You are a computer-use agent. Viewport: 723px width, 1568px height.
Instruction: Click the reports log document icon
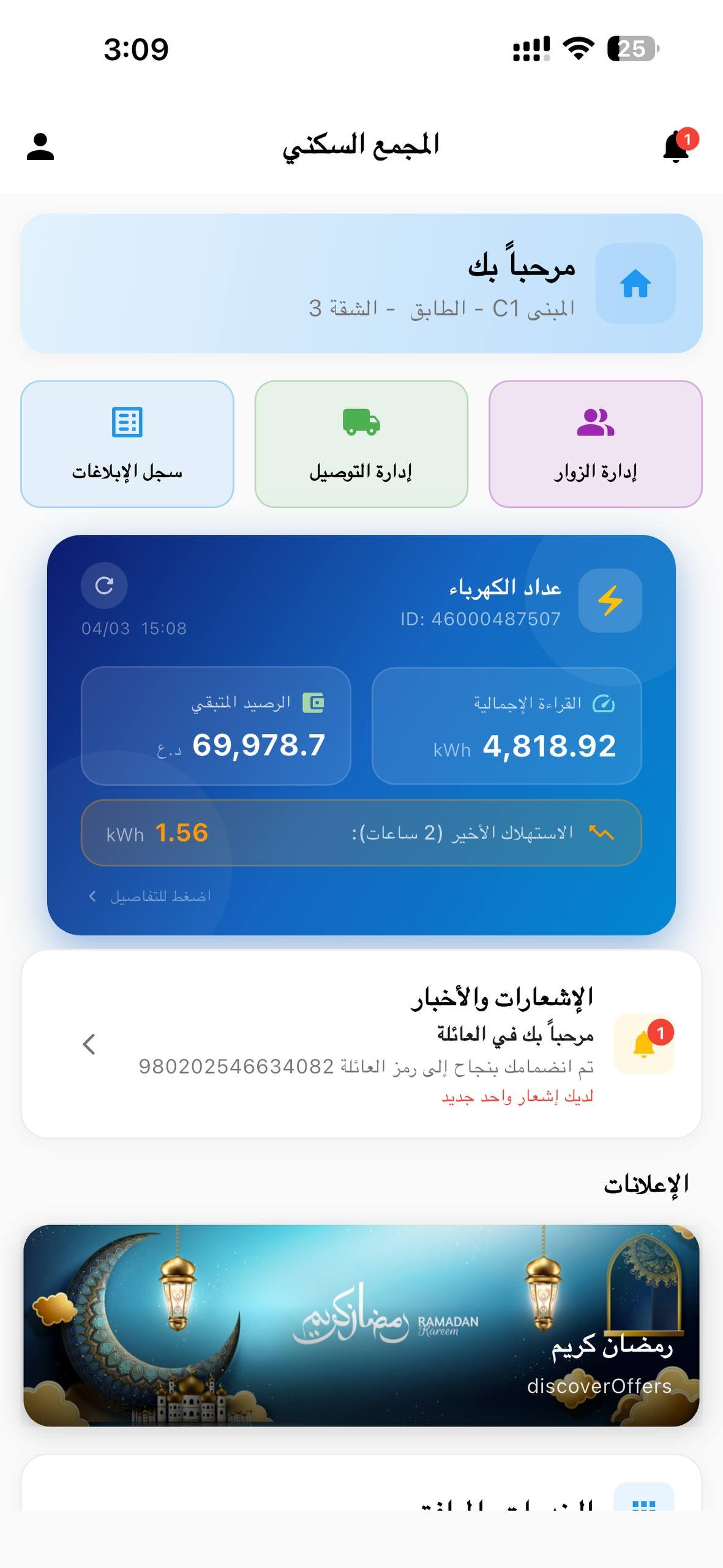126,422
